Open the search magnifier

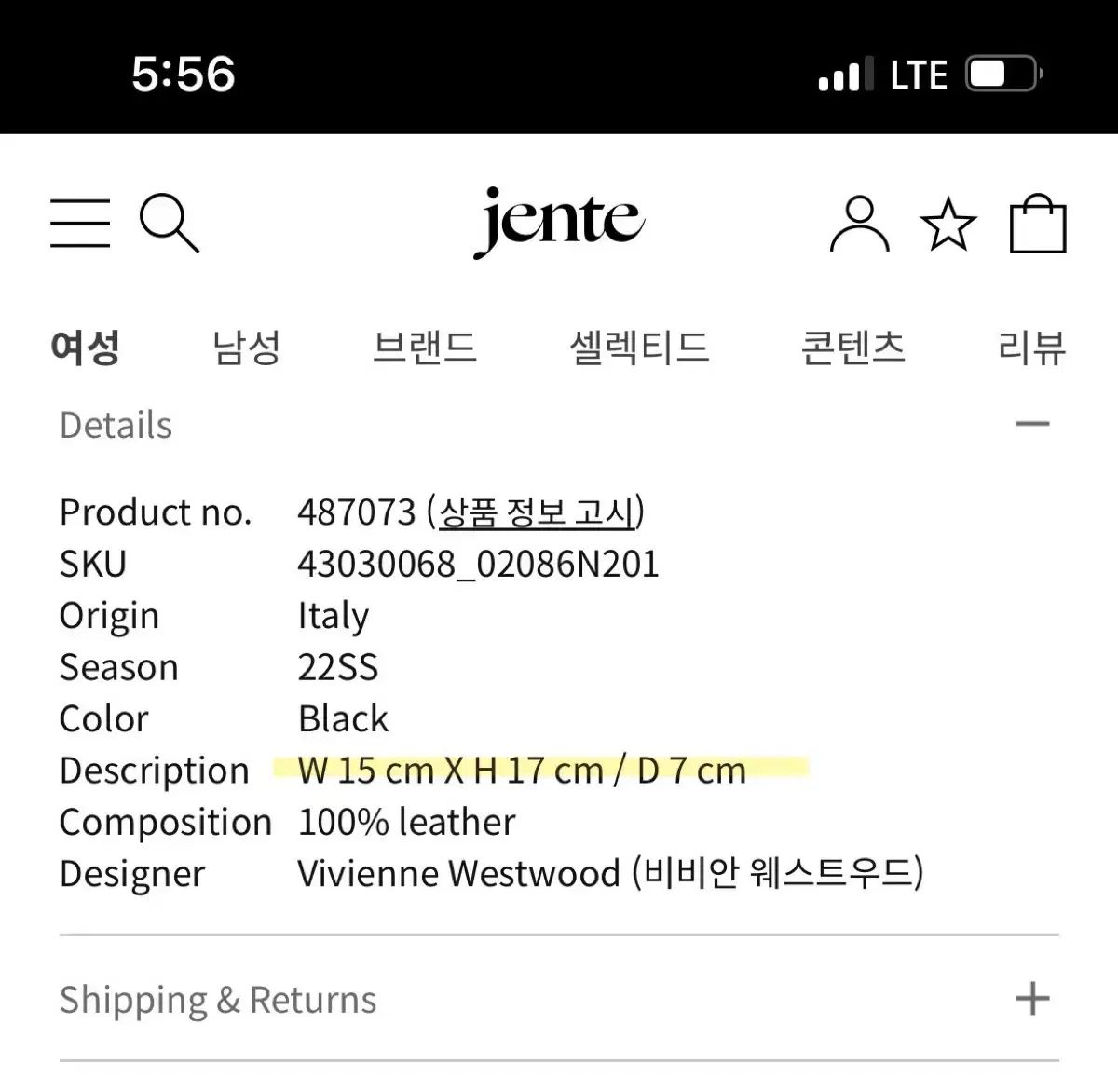tap(169, 223)
